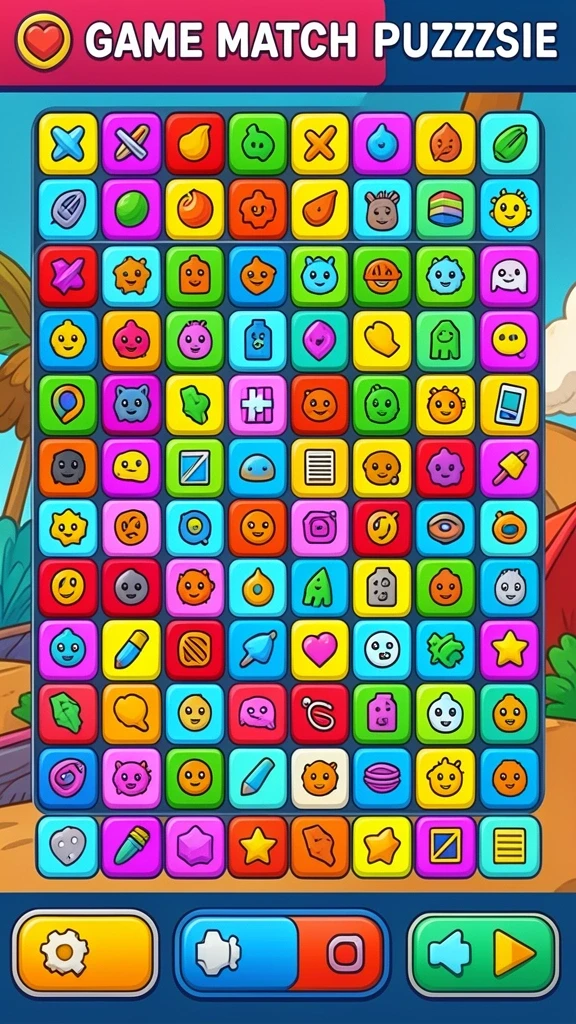Tap the blue left arrow button
The width and height of the screenshot is (576, 1024).
click(450, 953)
